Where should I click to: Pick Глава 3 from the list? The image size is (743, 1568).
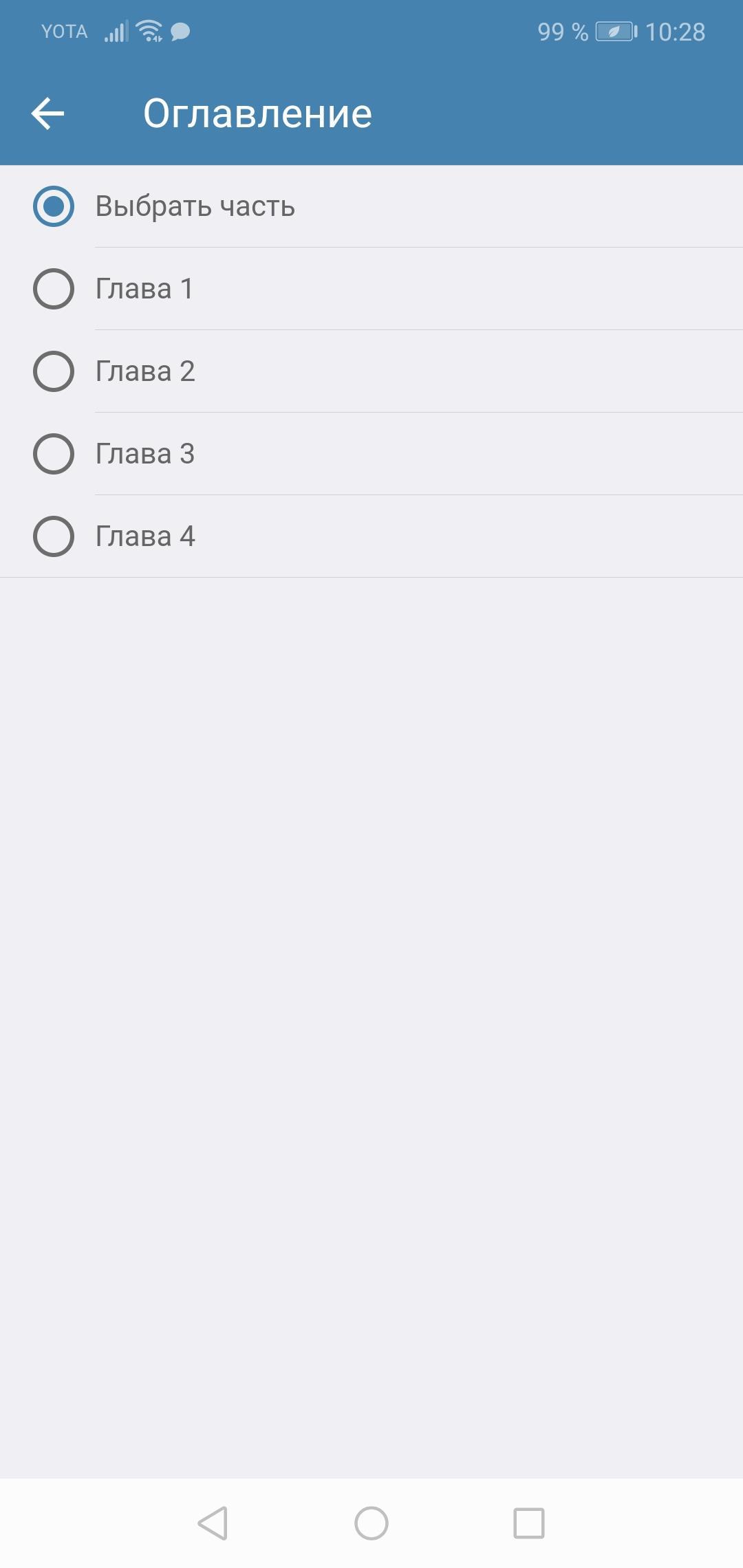pyautogui.click(x=54, y=454)
